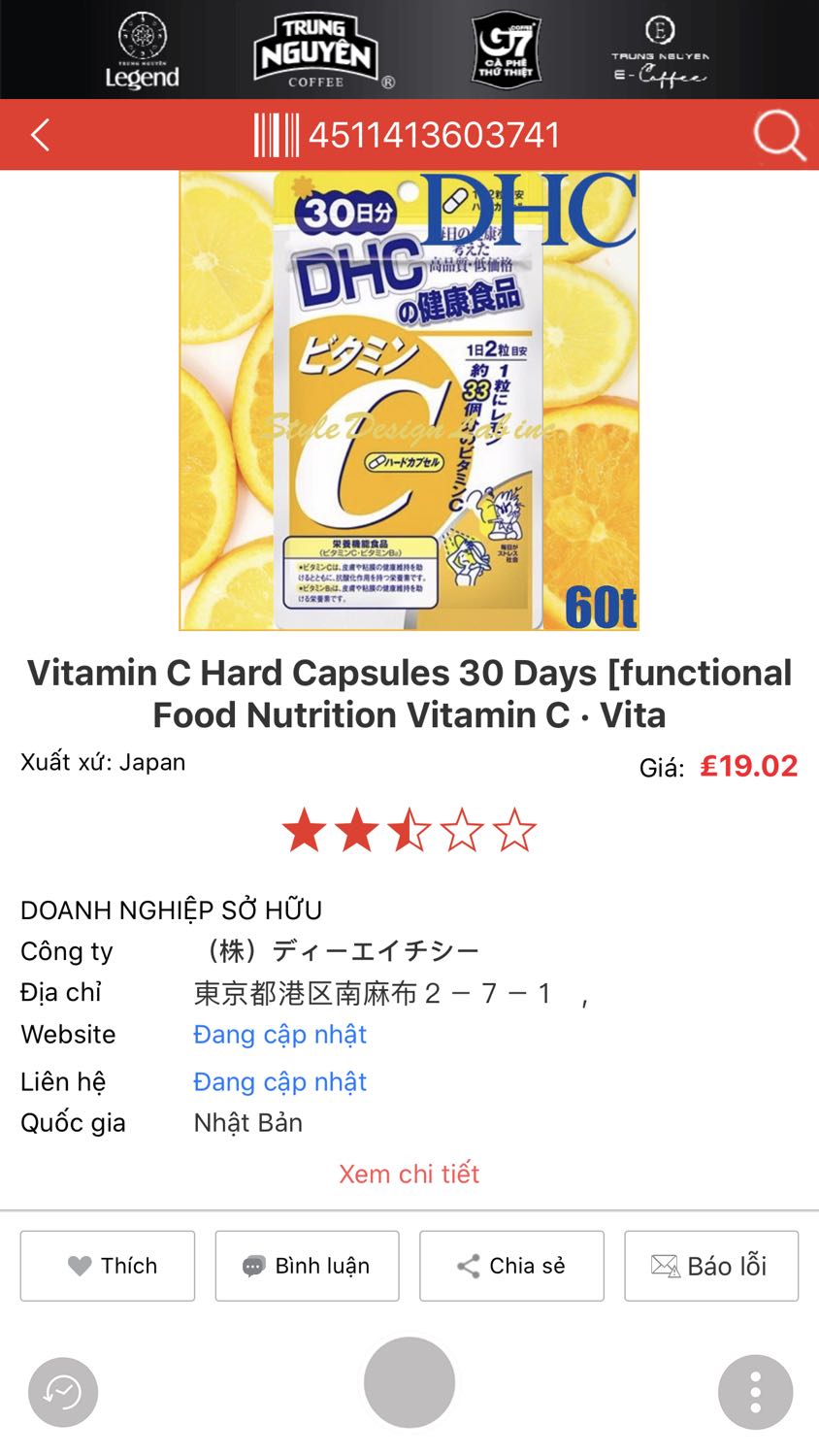Select the Trung Nguyên Legend logo

click(x=143, y=49)
